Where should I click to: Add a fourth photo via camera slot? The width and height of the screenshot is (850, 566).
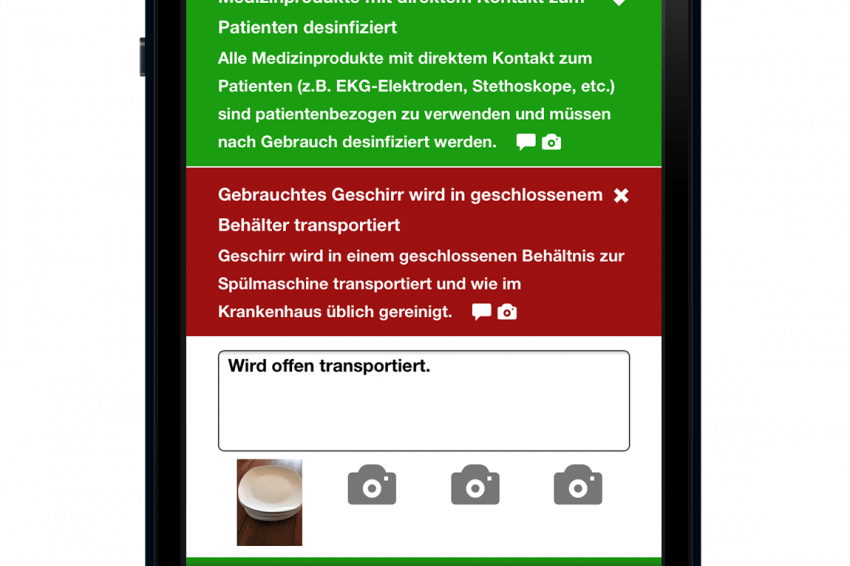pos(578,485)
